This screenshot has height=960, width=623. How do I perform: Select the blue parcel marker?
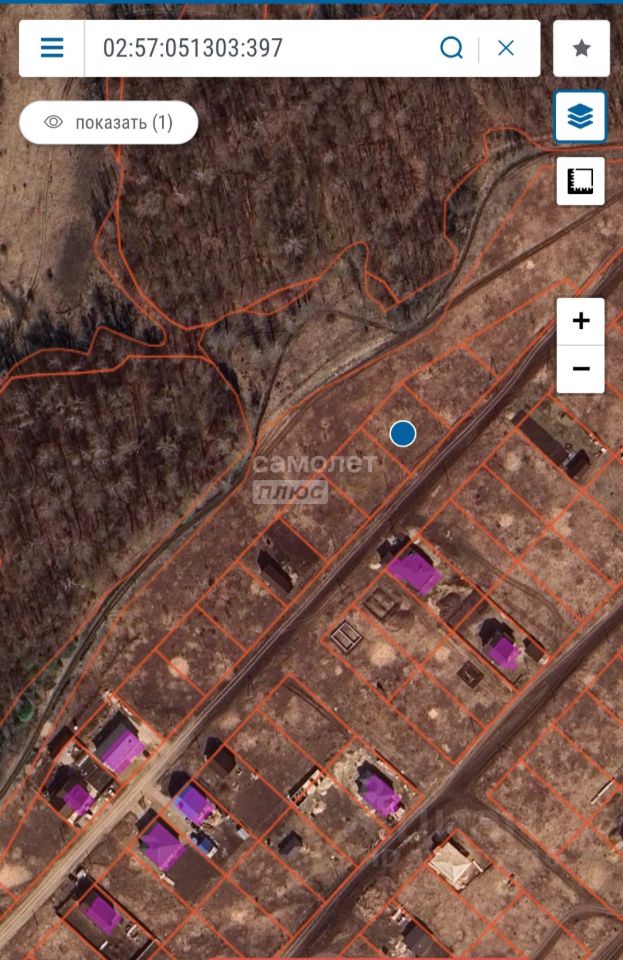402,433
